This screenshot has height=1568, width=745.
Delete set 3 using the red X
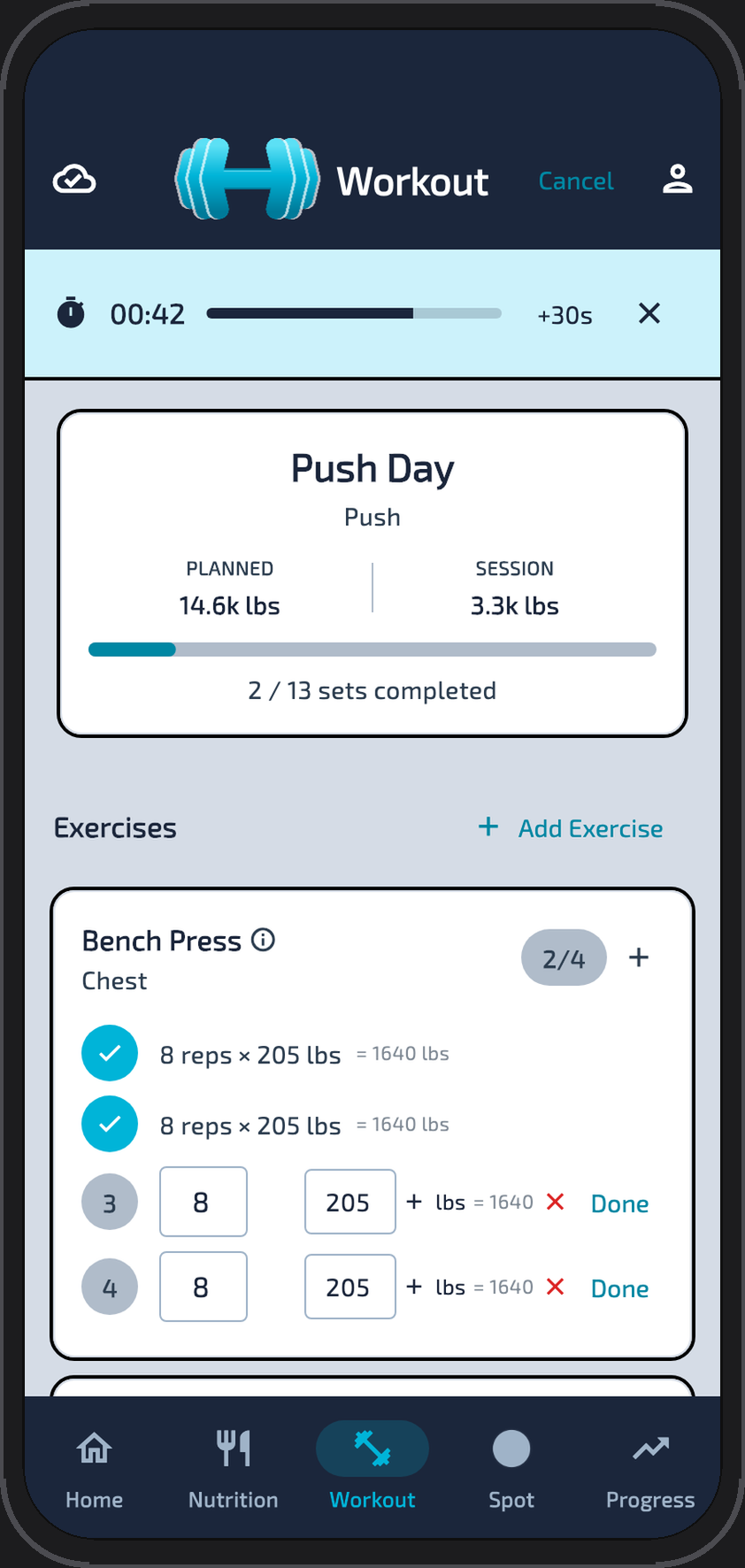pyautogui.click(x=555, y=1202)
